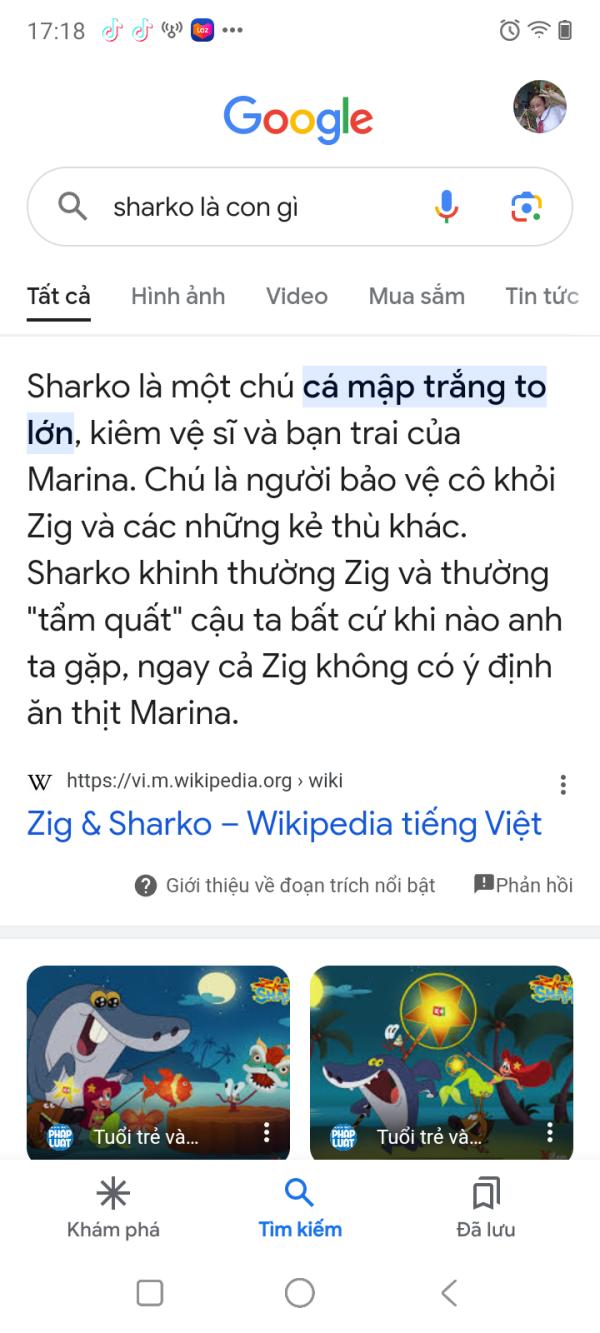
Task: Open Zig & Sharko Wikipedia result
Action: [x=284, y=824]
